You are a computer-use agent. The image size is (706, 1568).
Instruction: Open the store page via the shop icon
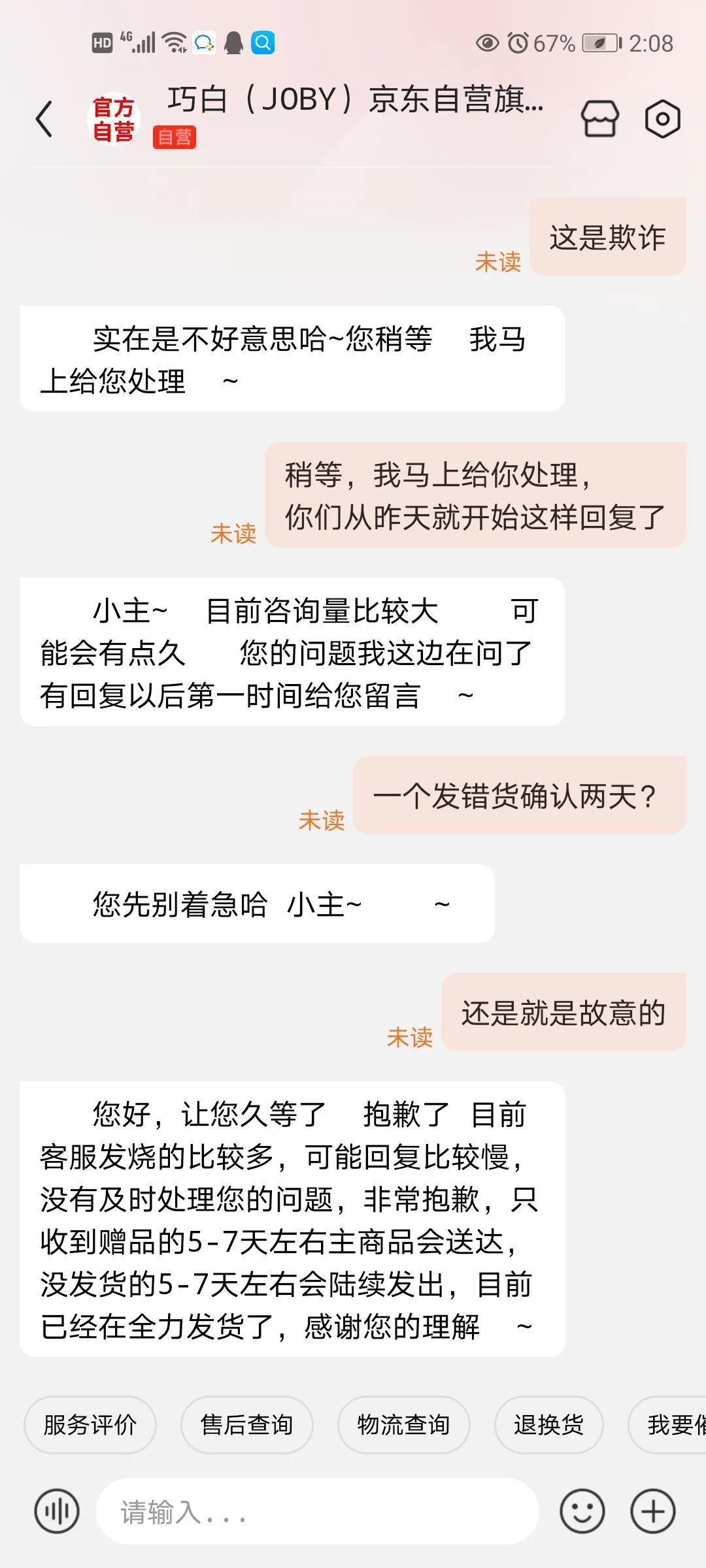click(x=601, y=118)
